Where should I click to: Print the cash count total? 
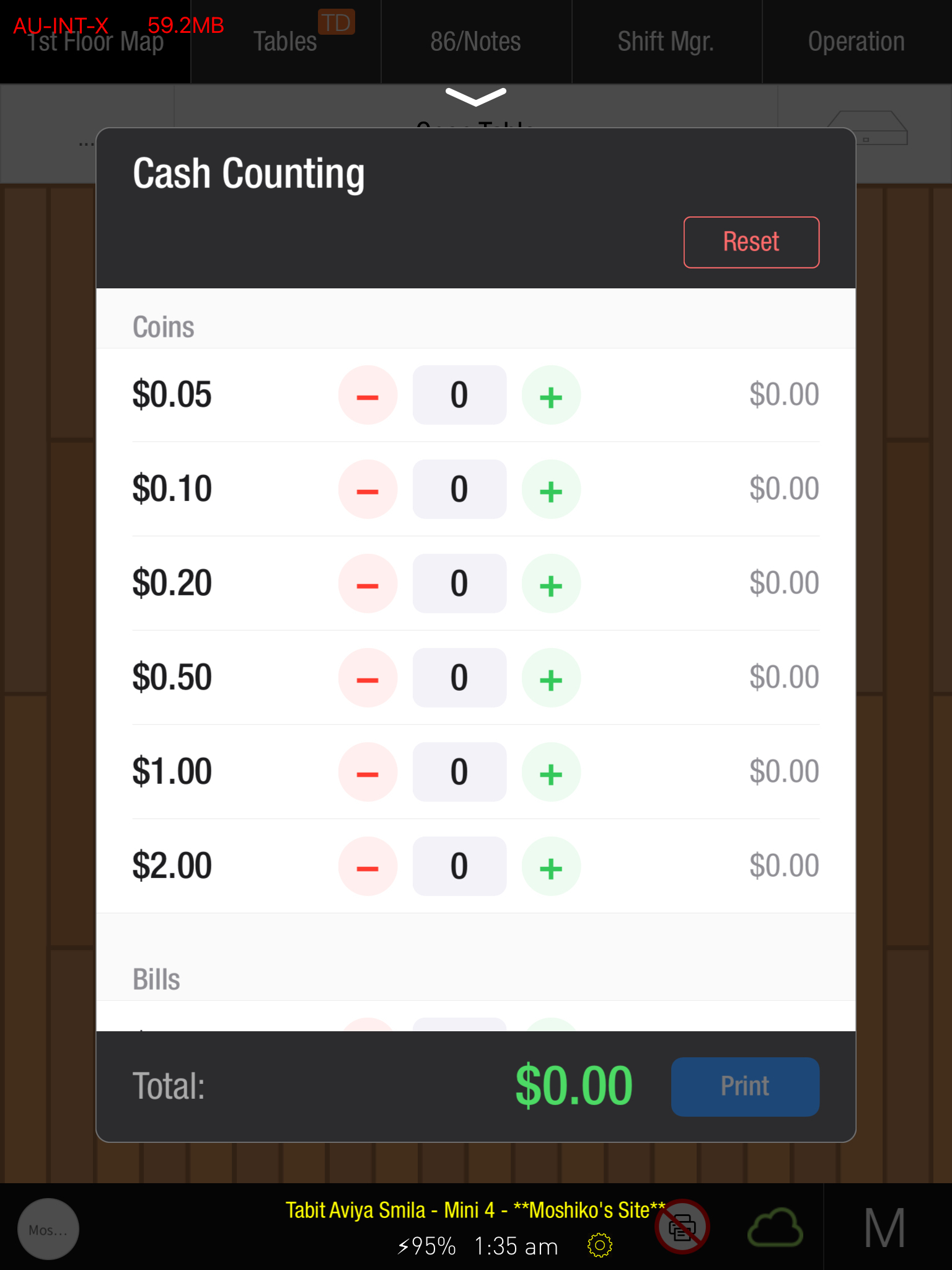[745, 1086]
